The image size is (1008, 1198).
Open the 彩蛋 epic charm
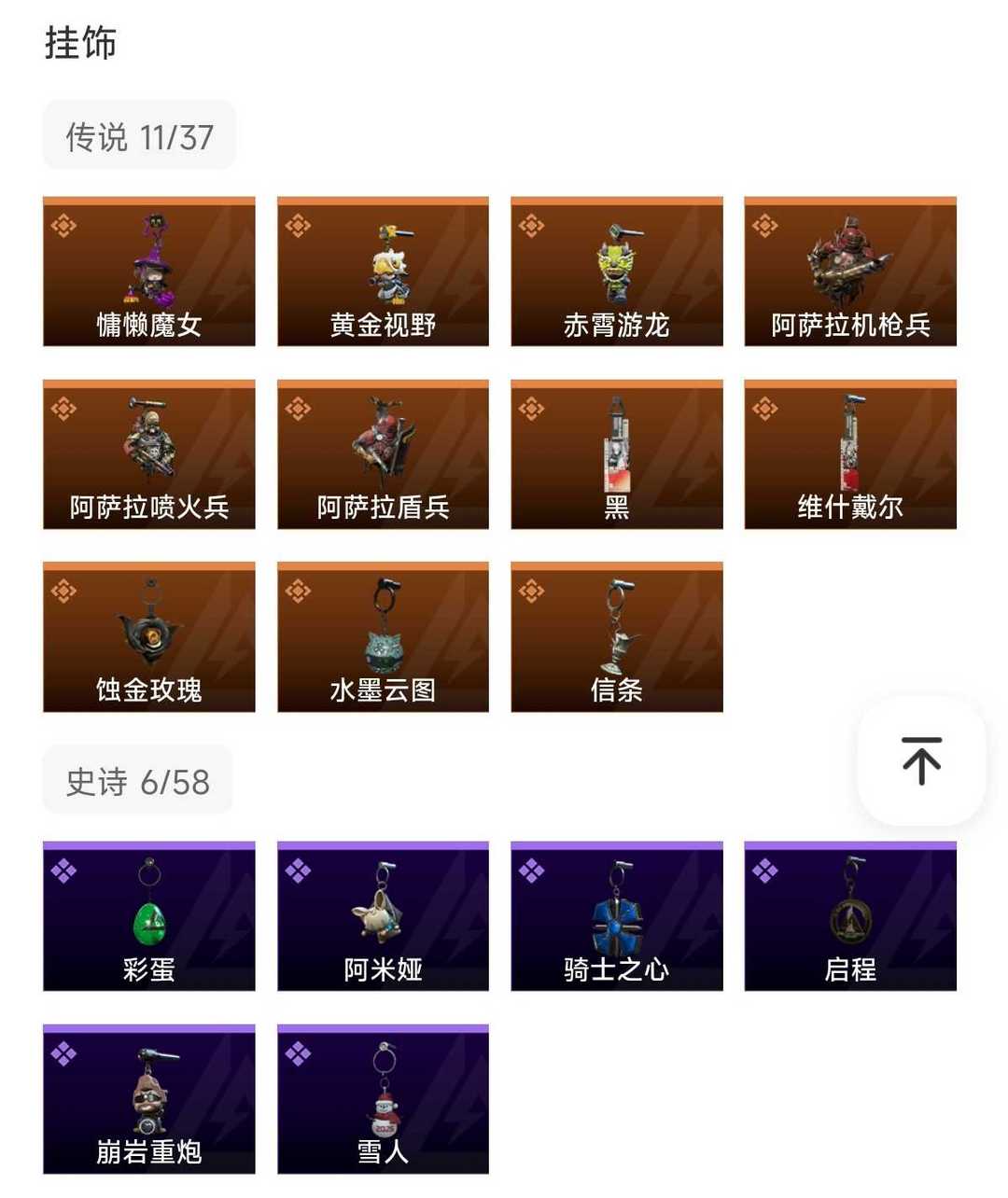[x=149, y=916]
